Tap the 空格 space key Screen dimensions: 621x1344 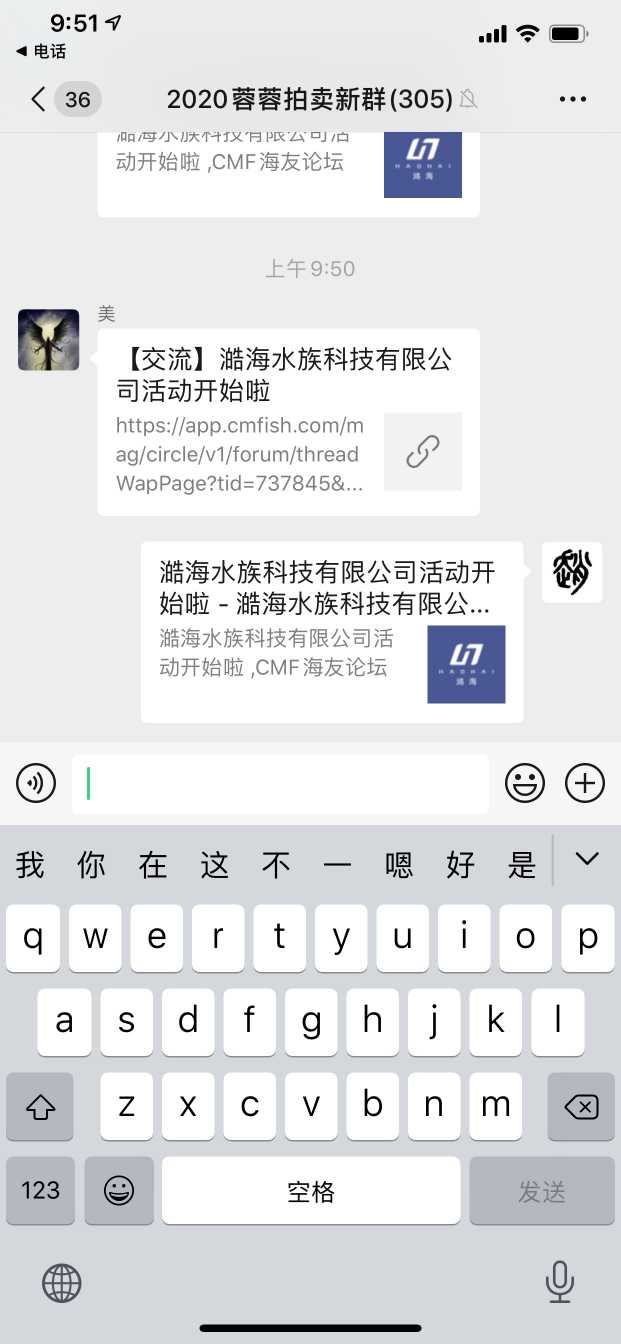[311, 1190]
